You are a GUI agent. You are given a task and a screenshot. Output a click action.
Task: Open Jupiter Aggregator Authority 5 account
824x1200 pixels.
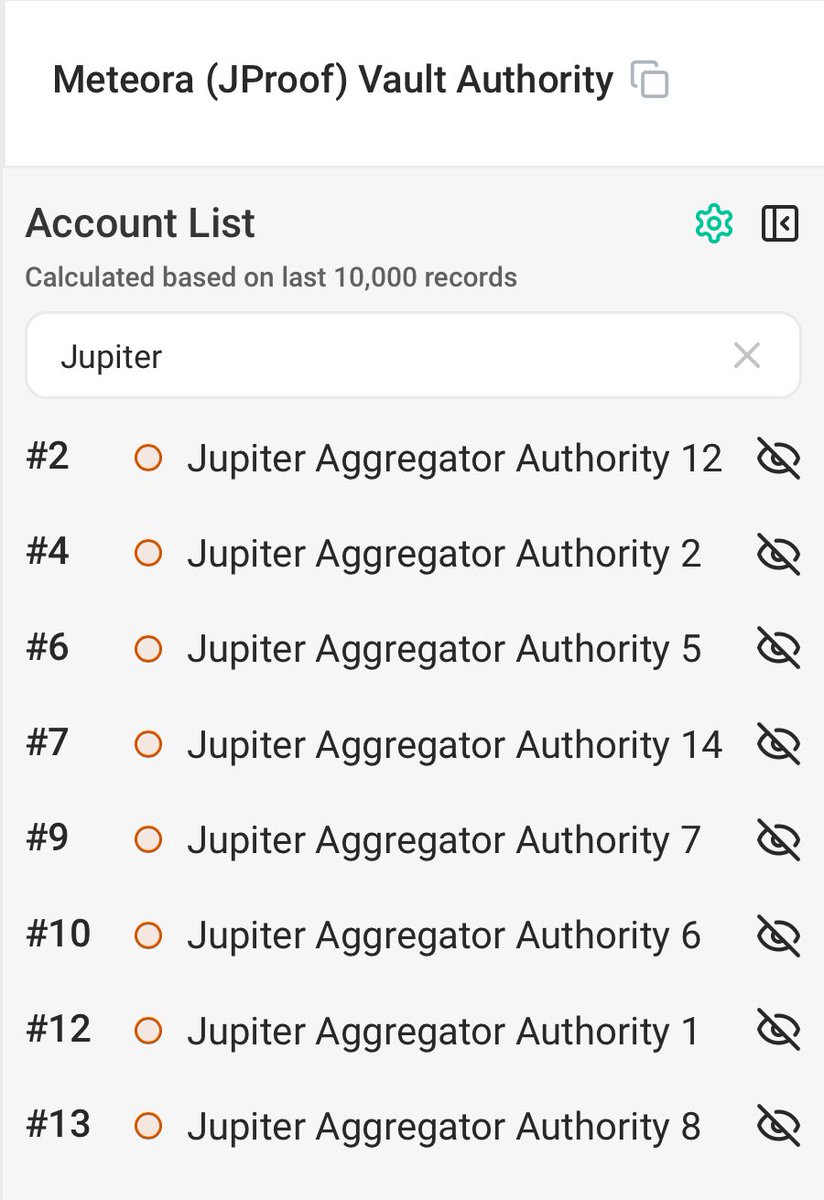[x=444, y=649]
